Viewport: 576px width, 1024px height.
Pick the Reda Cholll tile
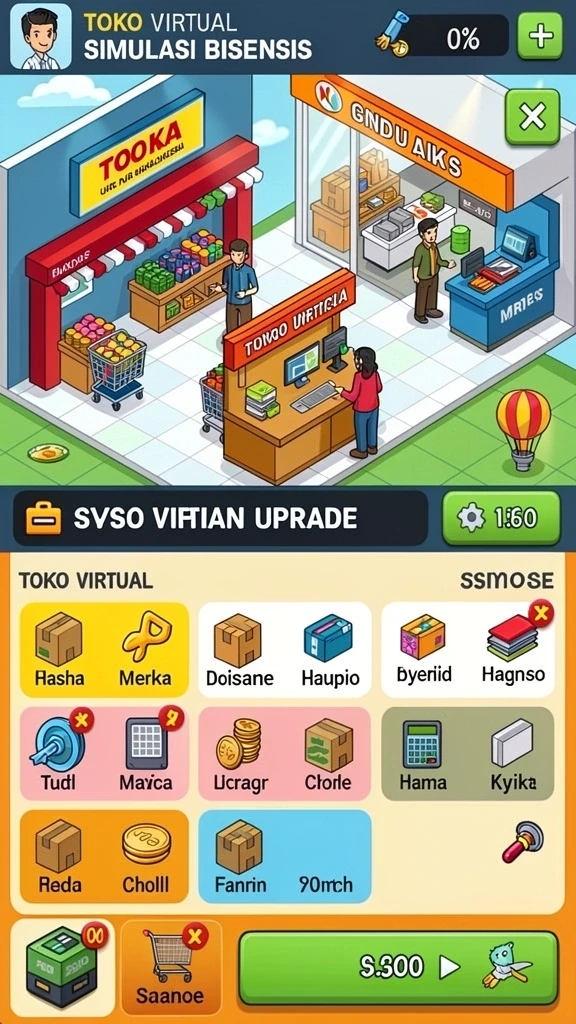click(104, 857)
